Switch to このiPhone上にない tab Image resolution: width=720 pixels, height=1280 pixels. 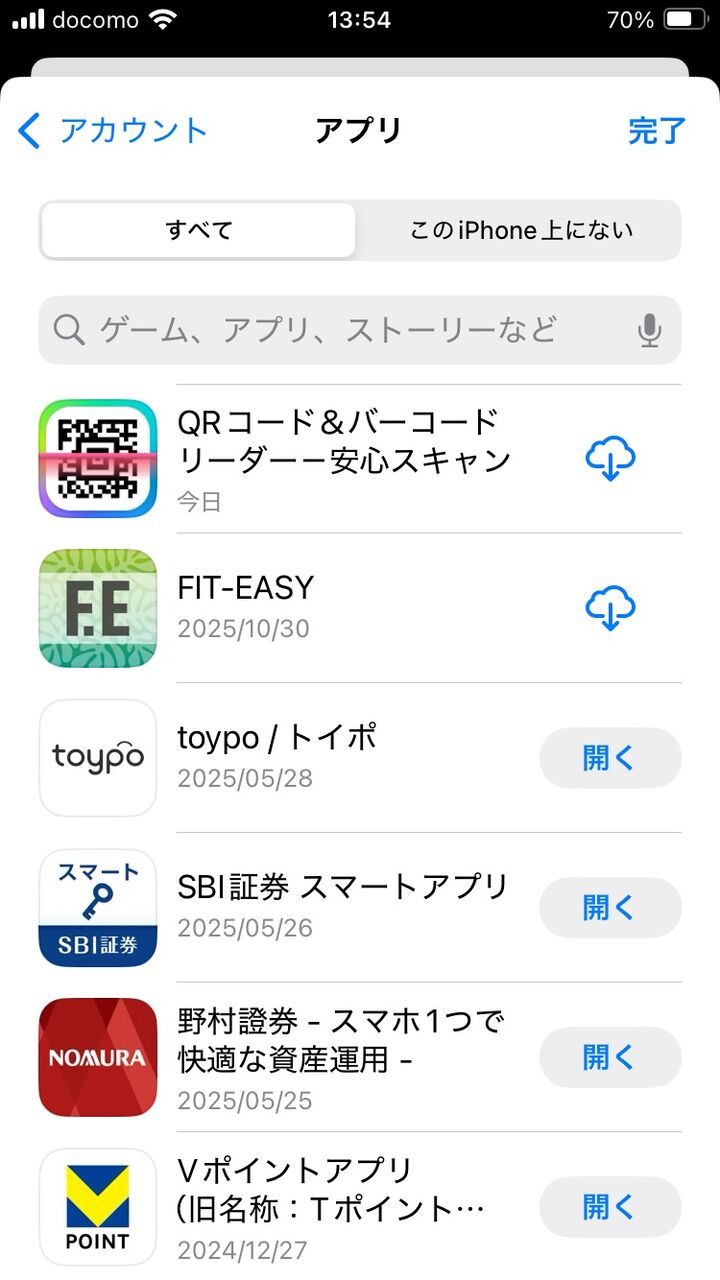(520, 231)
